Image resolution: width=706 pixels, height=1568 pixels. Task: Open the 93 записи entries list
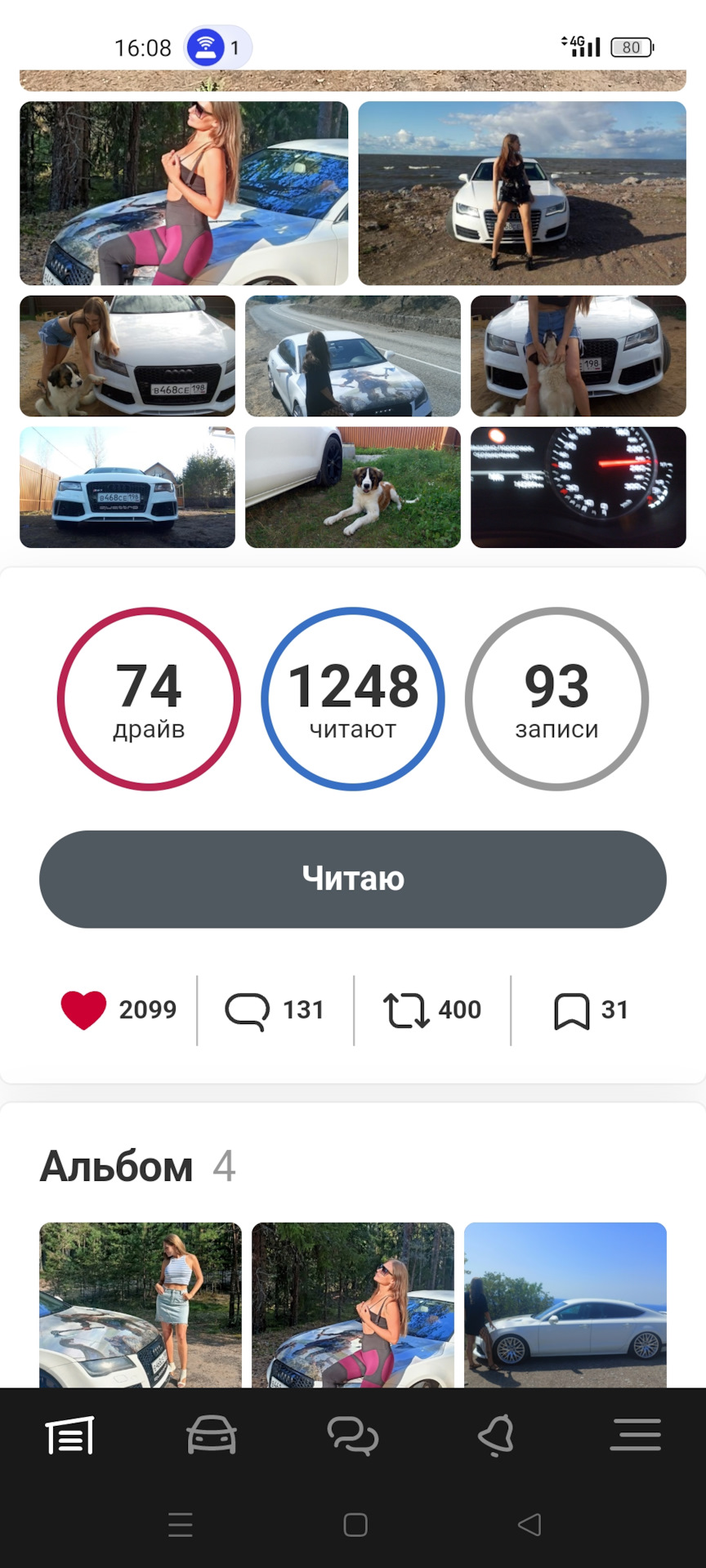[x=556, y=699]
